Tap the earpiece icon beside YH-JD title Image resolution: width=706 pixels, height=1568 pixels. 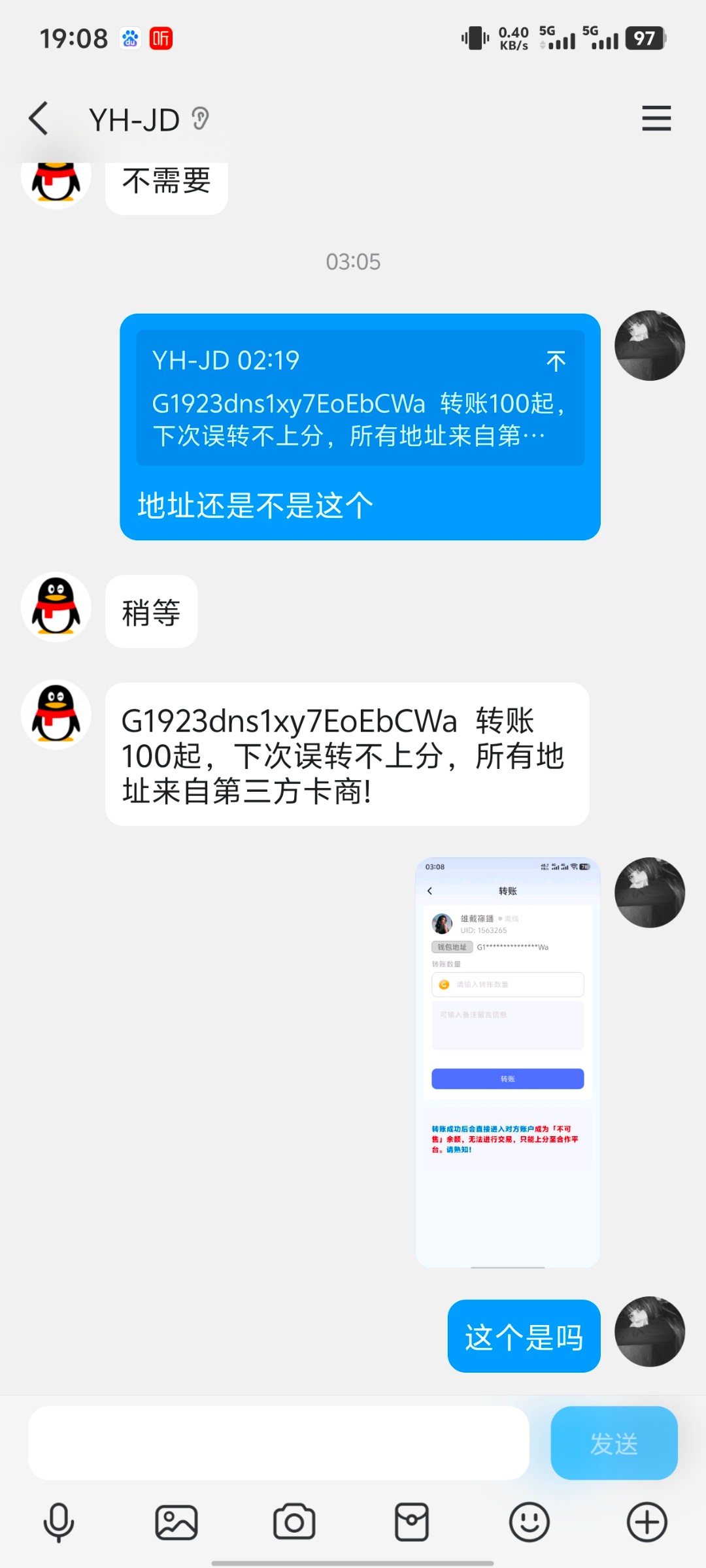201,118
